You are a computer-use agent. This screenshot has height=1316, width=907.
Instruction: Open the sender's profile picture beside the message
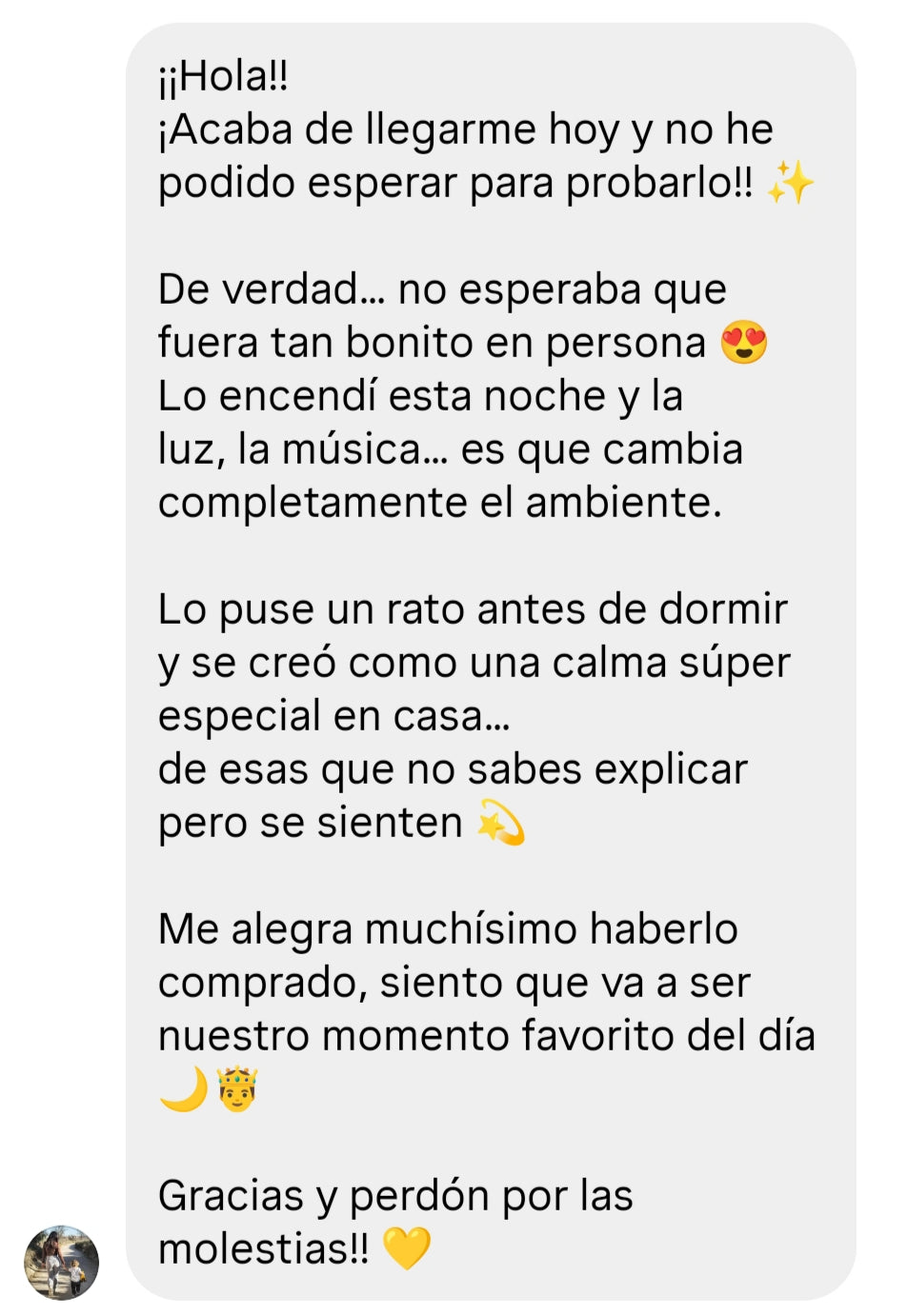coord(62,1263)
